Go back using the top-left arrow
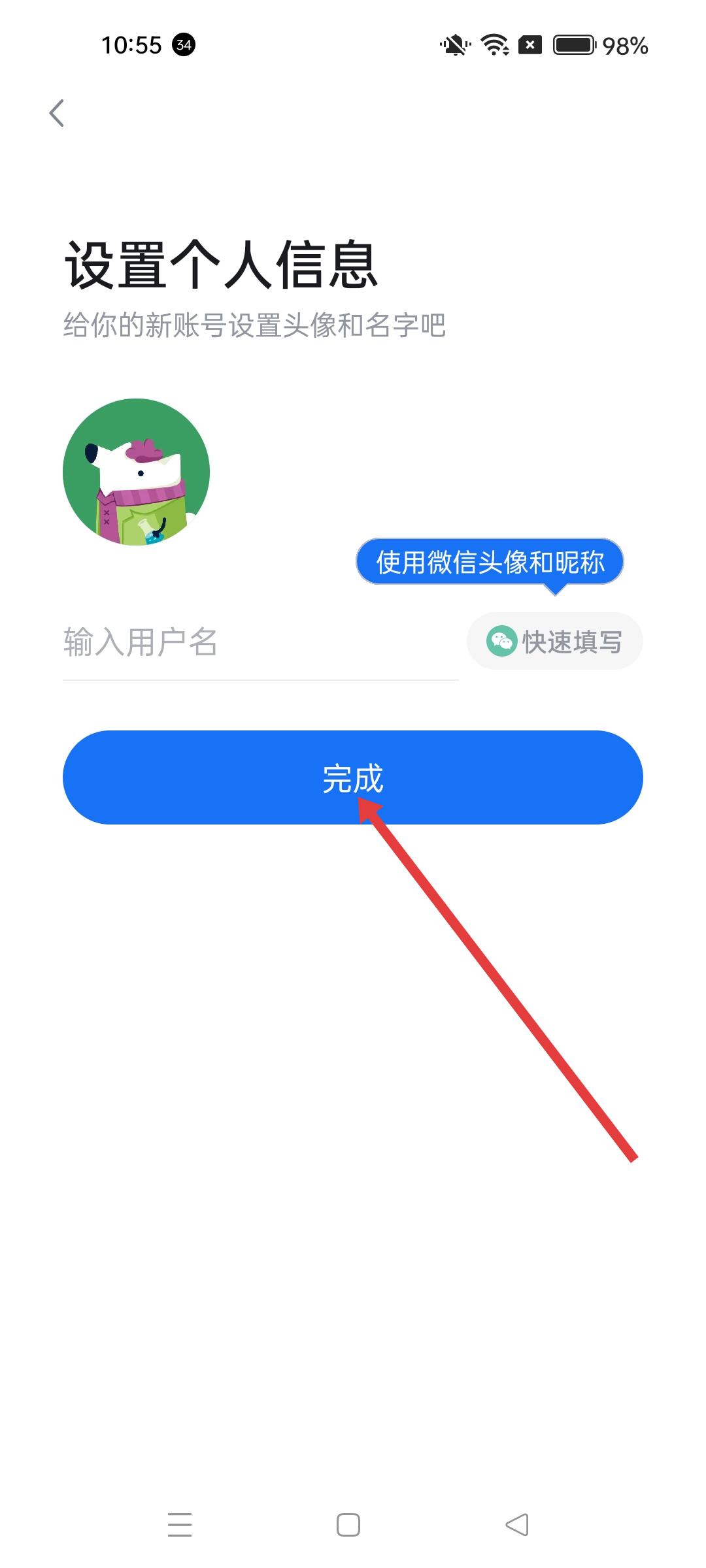Image resolution: width=706 pixels, height=1568 pixels. point(57,113)
